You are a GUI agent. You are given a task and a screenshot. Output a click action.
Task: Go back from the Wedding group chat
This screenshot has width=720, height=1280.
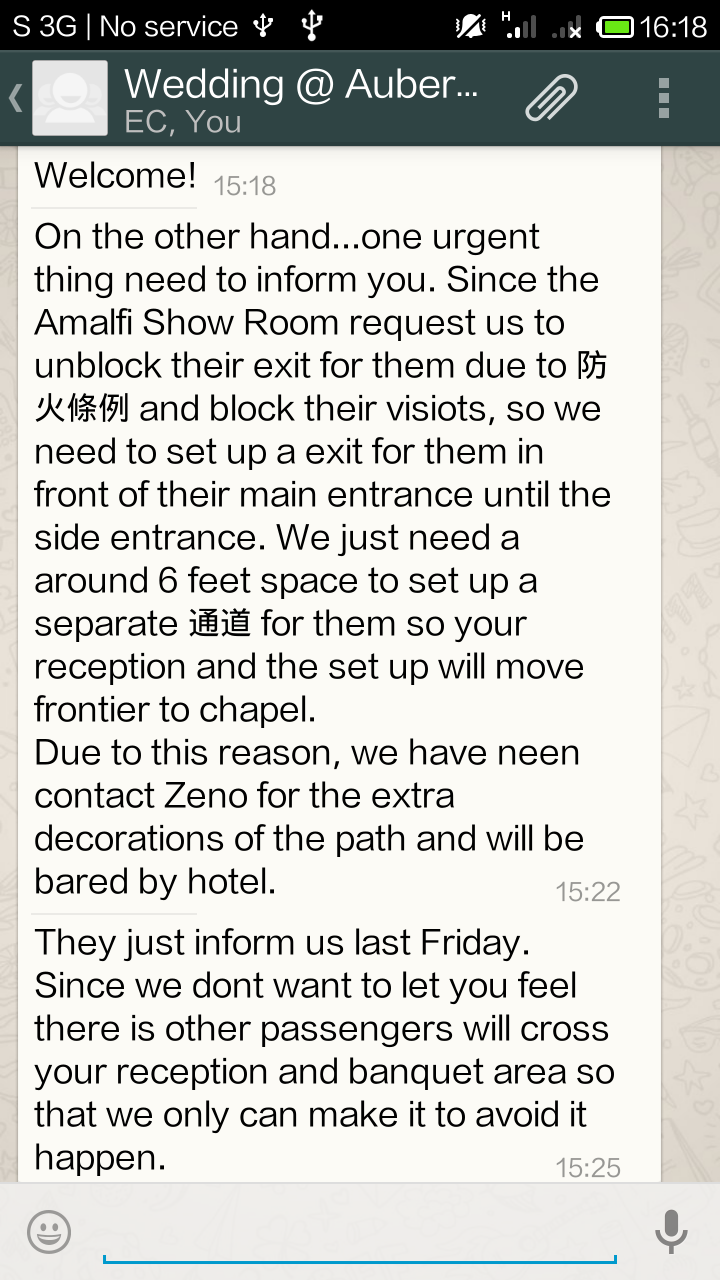pyautogui.click(x=18, y=98)
